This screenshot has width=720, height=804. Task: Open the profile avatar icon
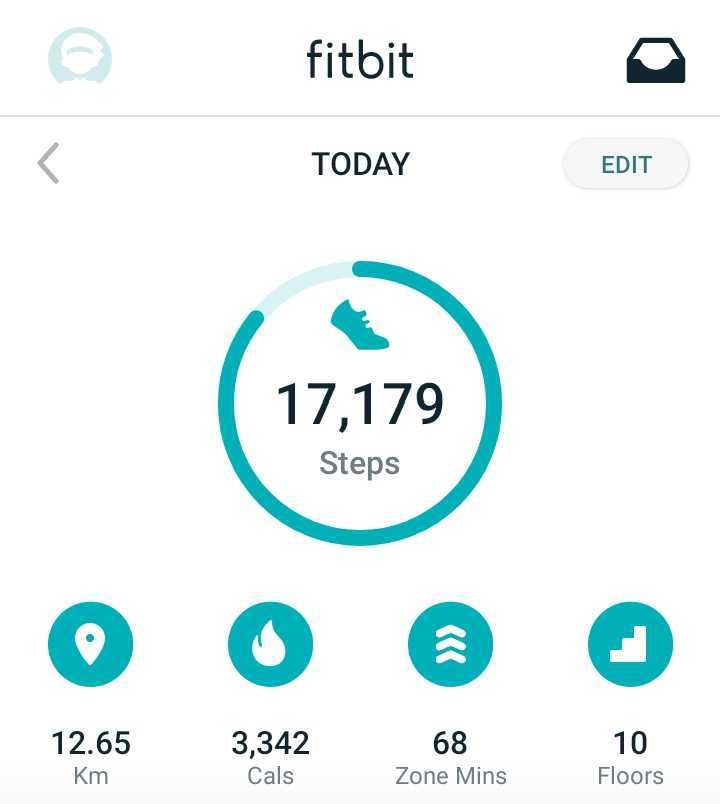click(80, 60)
